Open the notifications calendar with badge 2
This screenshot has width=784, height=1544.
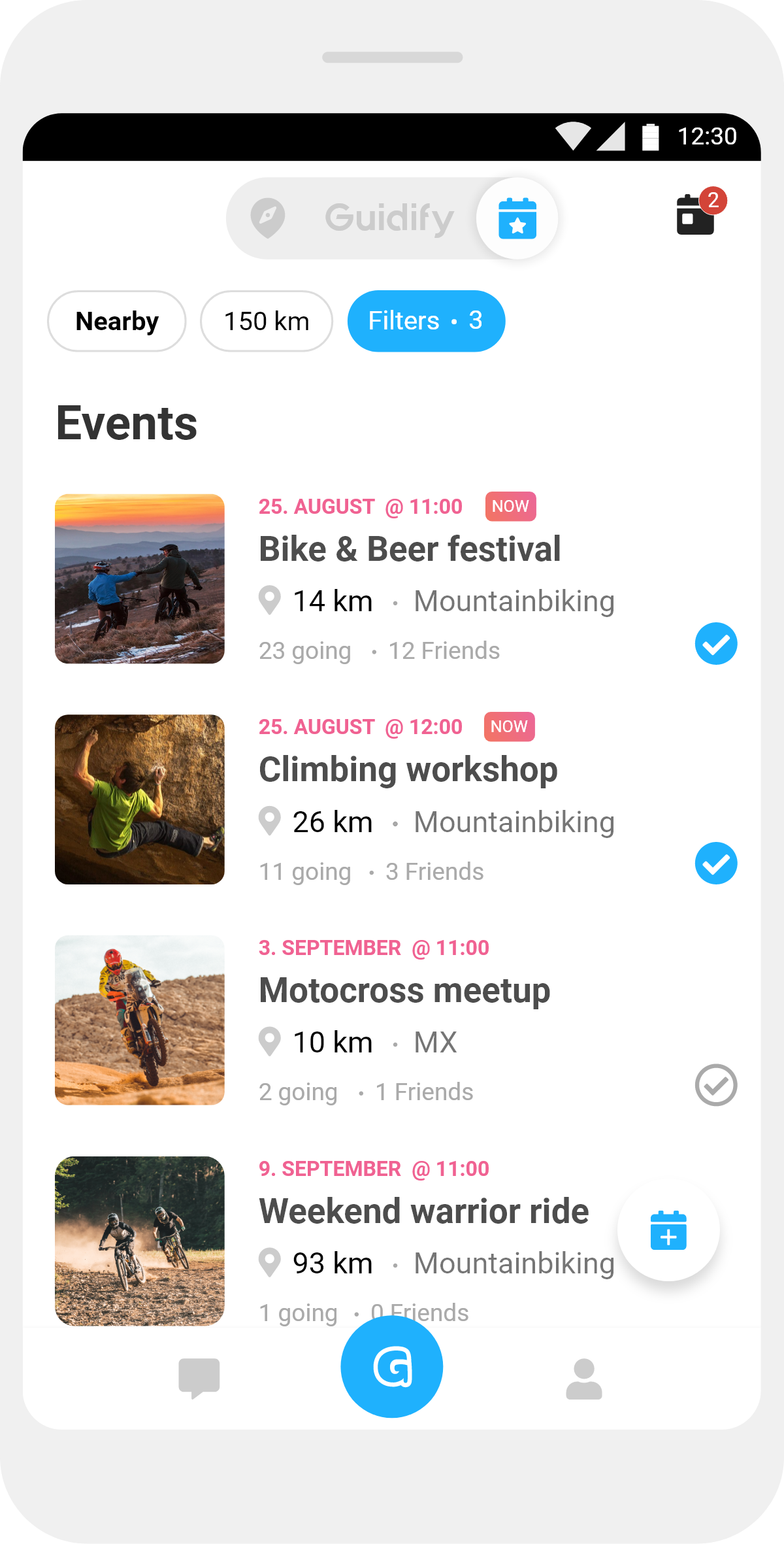point(696,217)
